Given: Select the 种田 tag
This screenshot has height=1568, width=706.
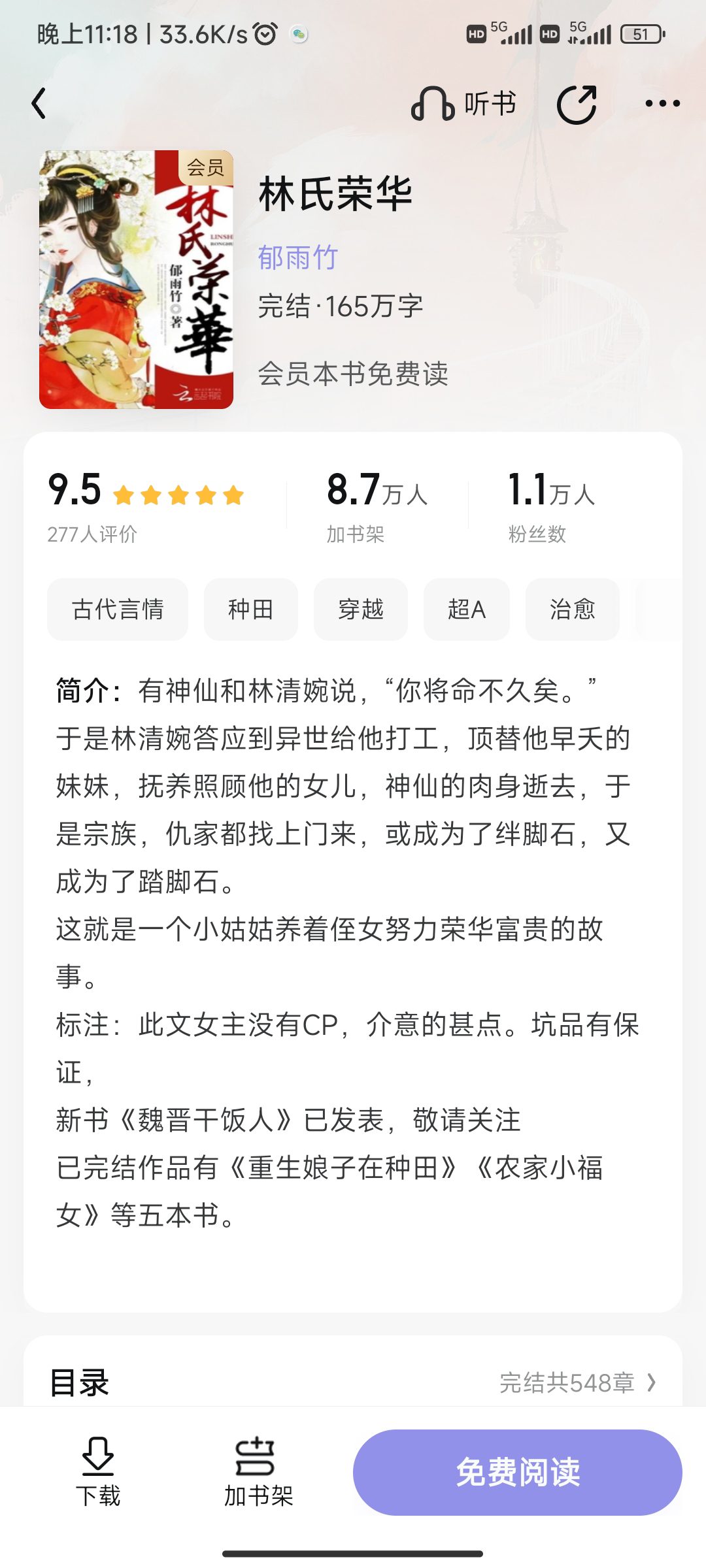Looking at the screenshot, I should coord(250,609).
